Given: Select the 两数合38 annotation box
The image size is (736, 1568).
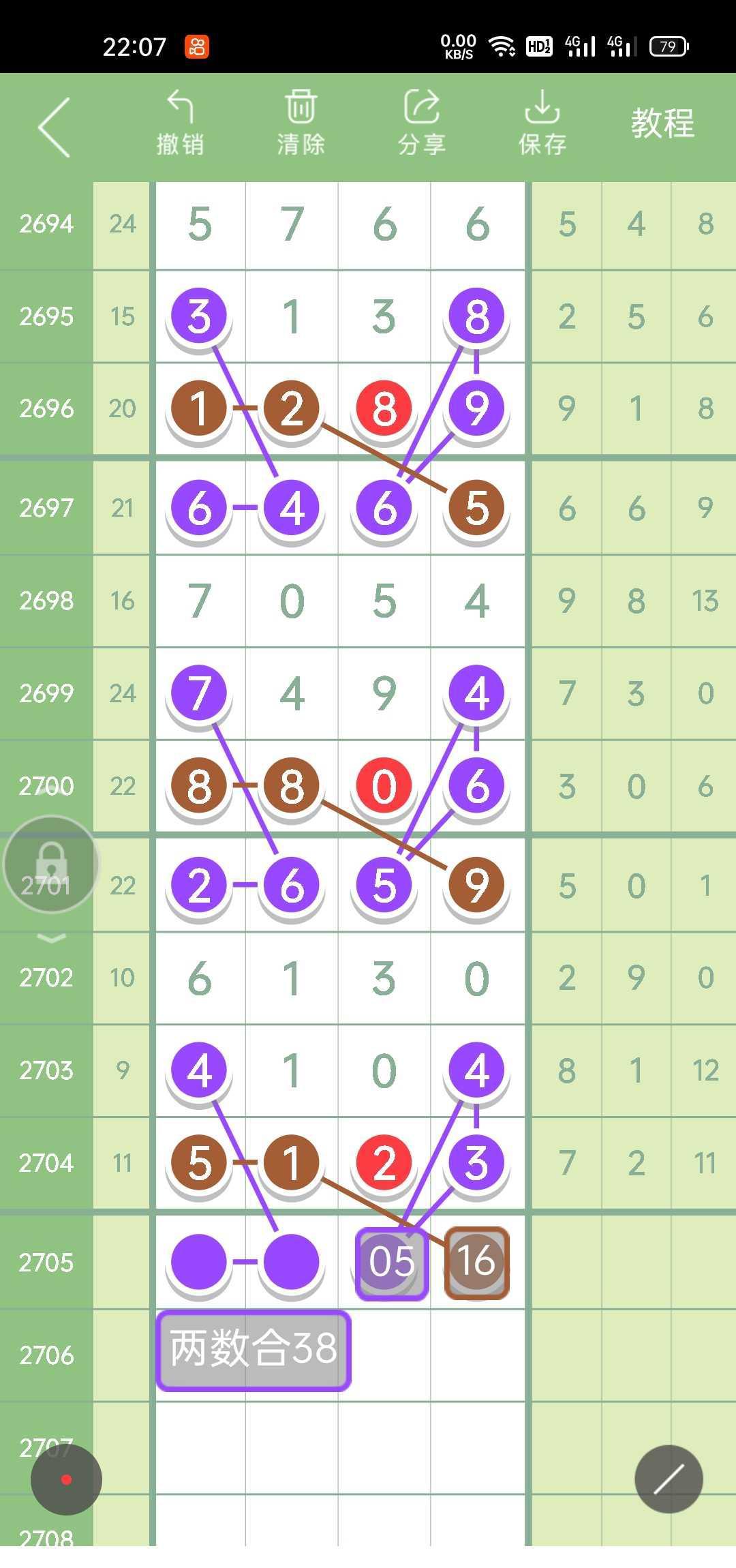Looking at the screenshot, I should point(254,1351).
